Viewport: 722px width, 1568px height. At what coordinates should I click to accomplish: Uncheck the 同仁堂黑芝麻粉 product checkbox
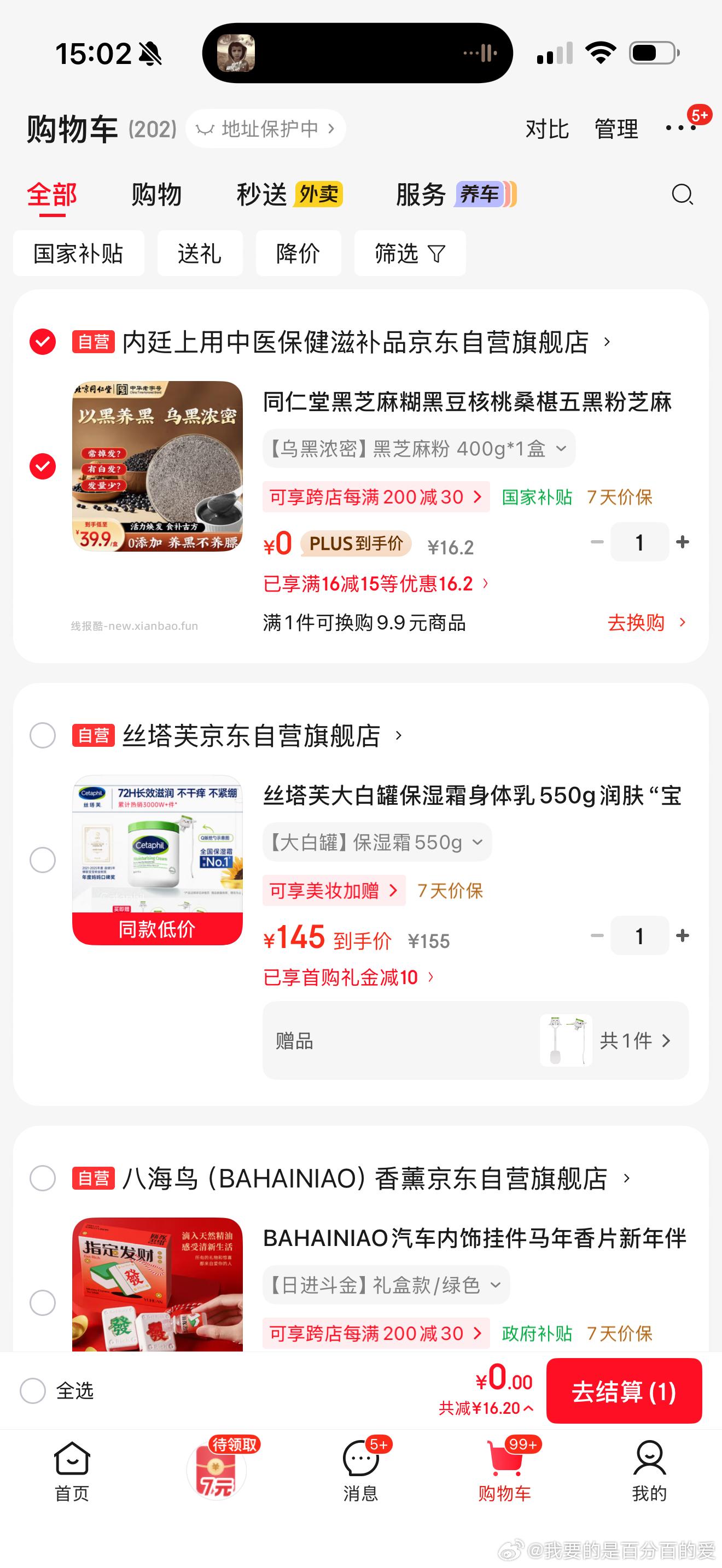click(42, 467)
